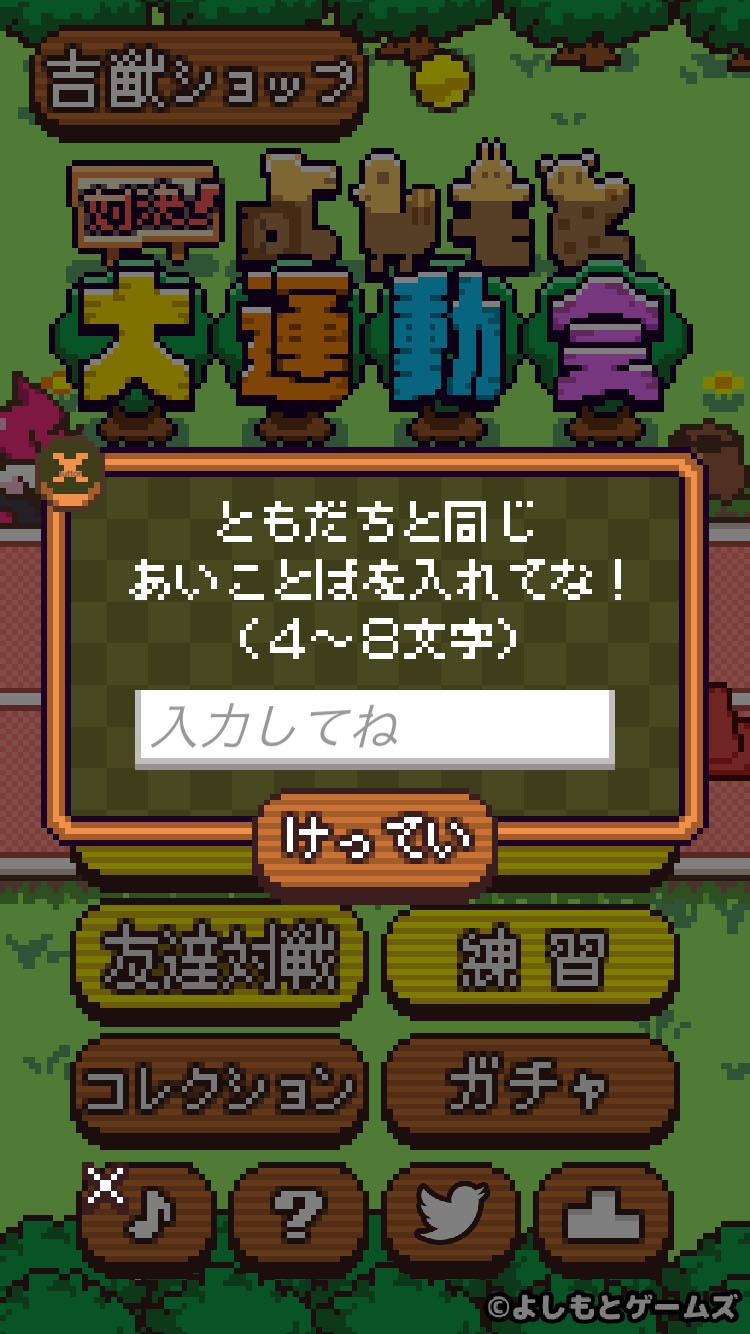Confirm with the けってい button
Viewport: 750px width, 1334px height.
coord(375,839)
